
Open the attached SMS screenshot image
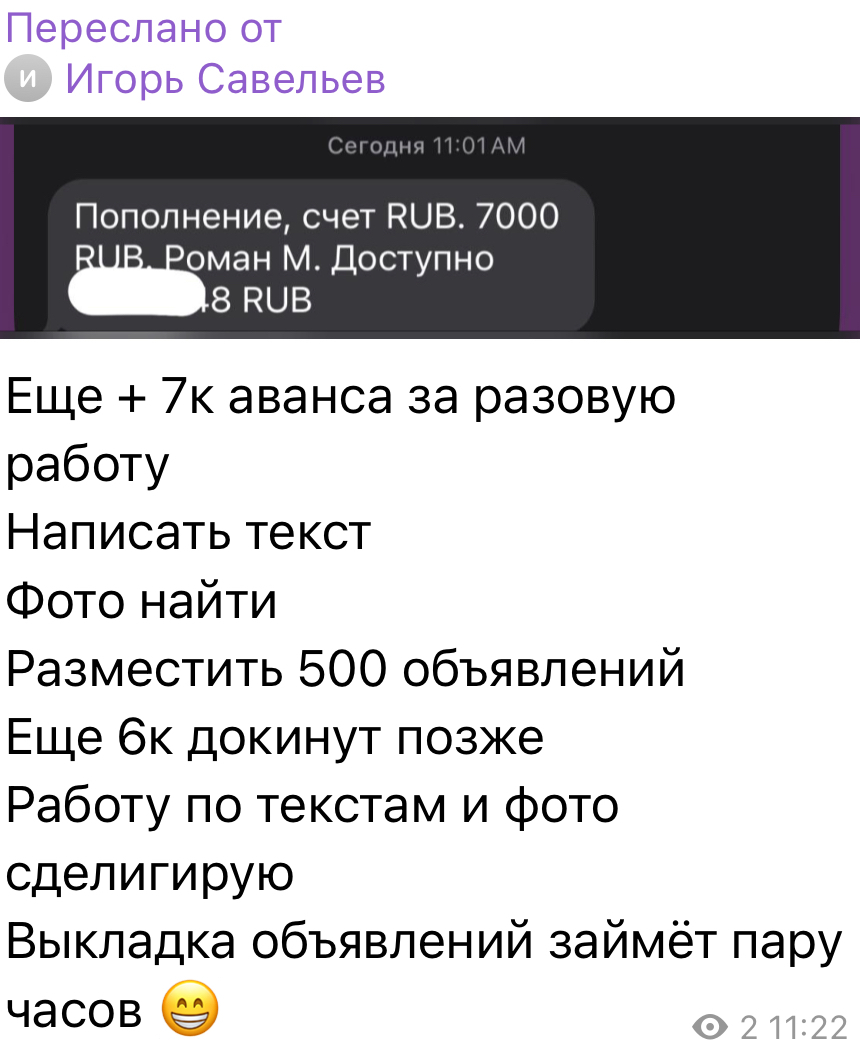430,228
